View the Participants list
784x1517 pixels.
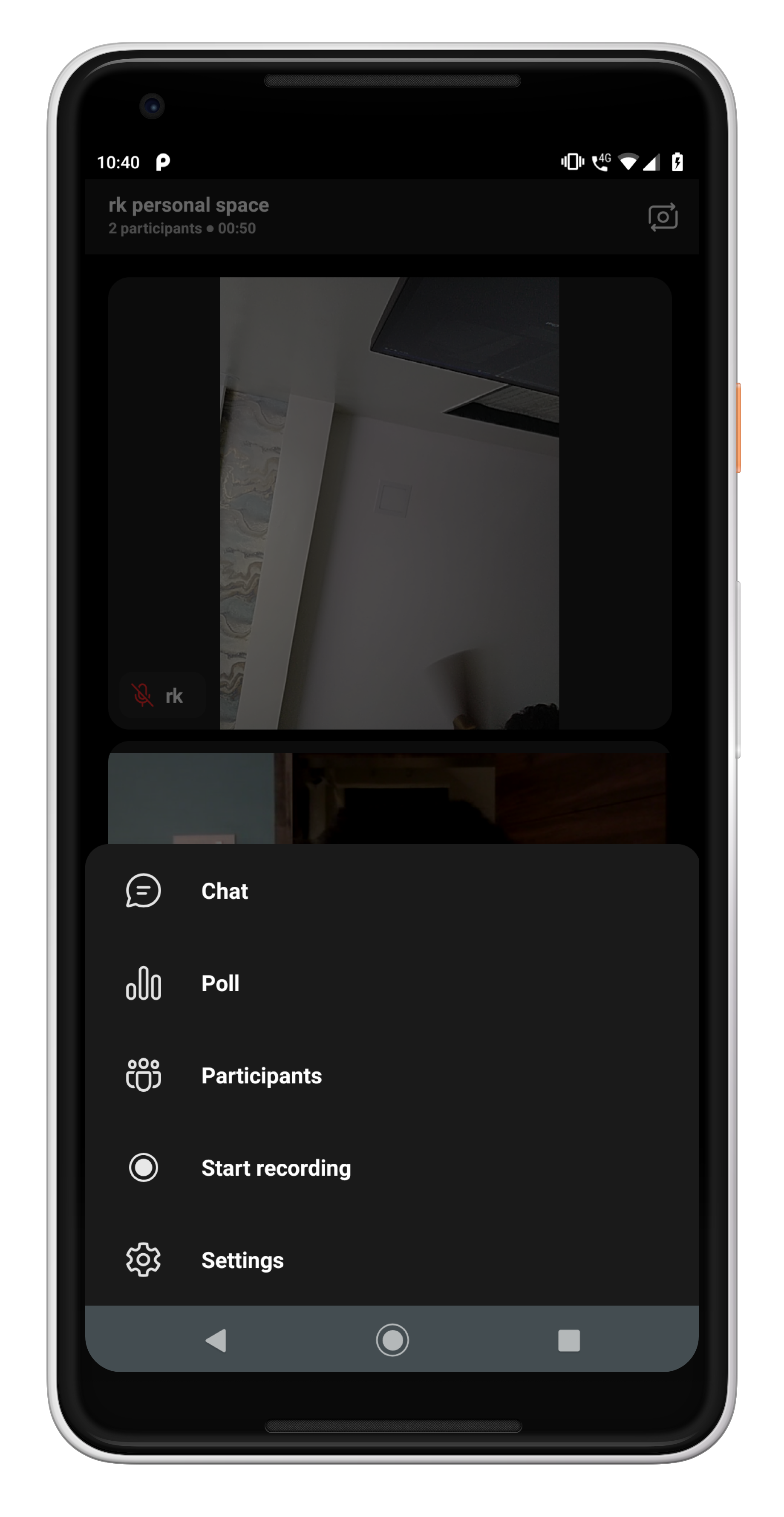pos(392,1076)
